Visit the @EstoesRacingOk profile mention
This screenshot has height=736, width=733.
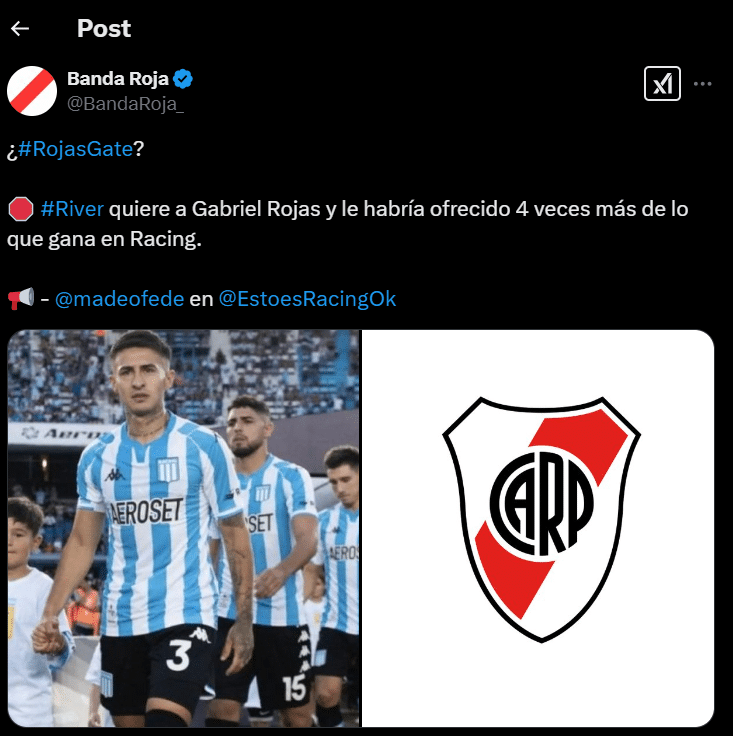click(x=308, y=298)
